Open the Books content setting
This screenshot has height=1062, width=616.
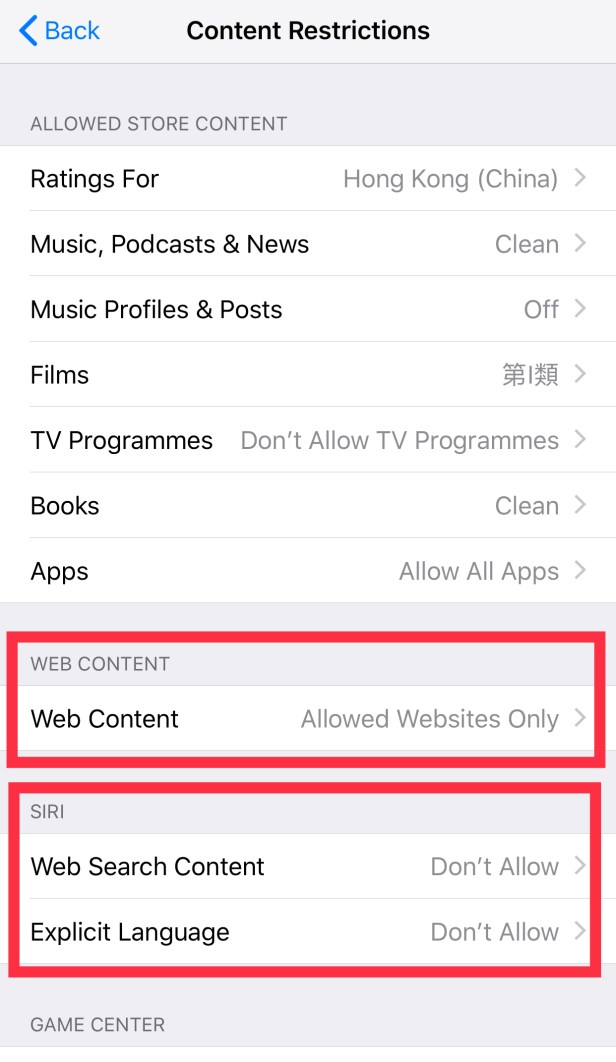tap(308, 506)
